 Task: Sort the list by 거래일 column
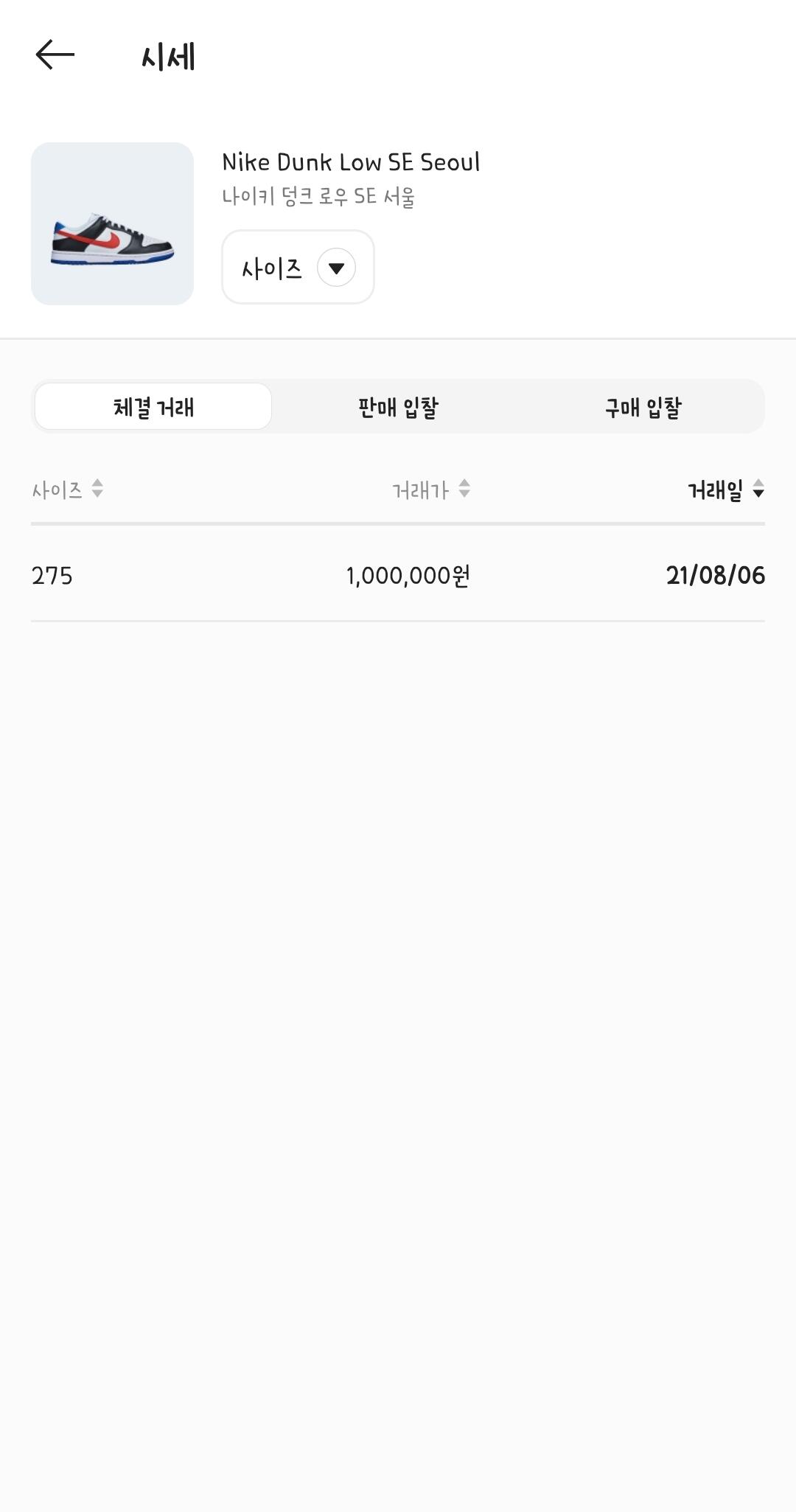726,490
